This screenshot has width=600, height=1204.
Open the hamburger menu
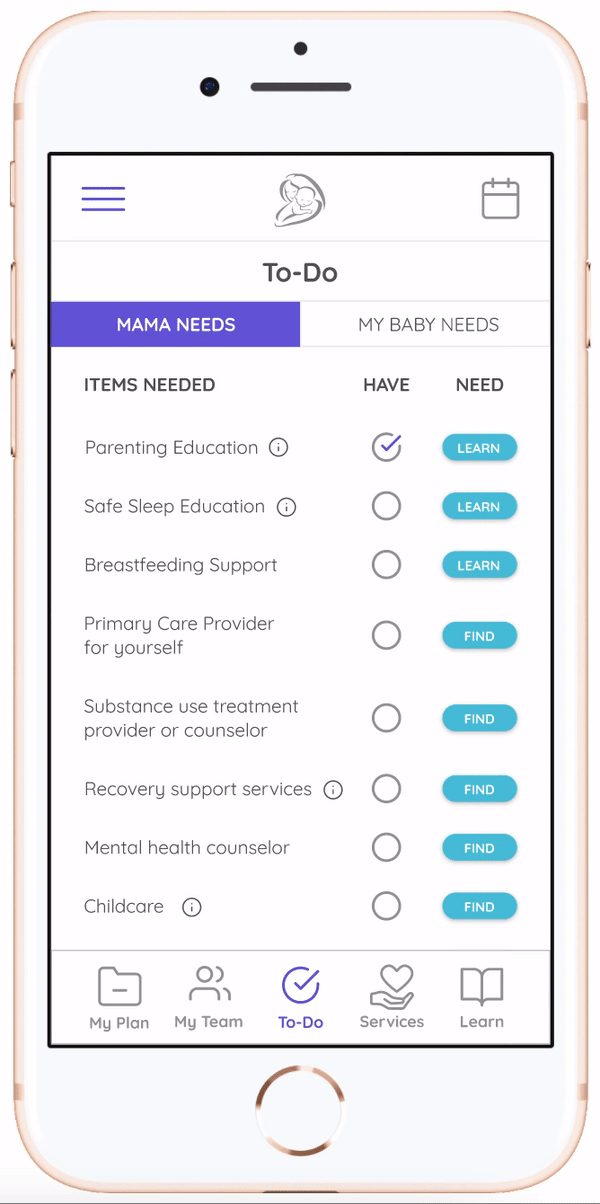point(103,198)
